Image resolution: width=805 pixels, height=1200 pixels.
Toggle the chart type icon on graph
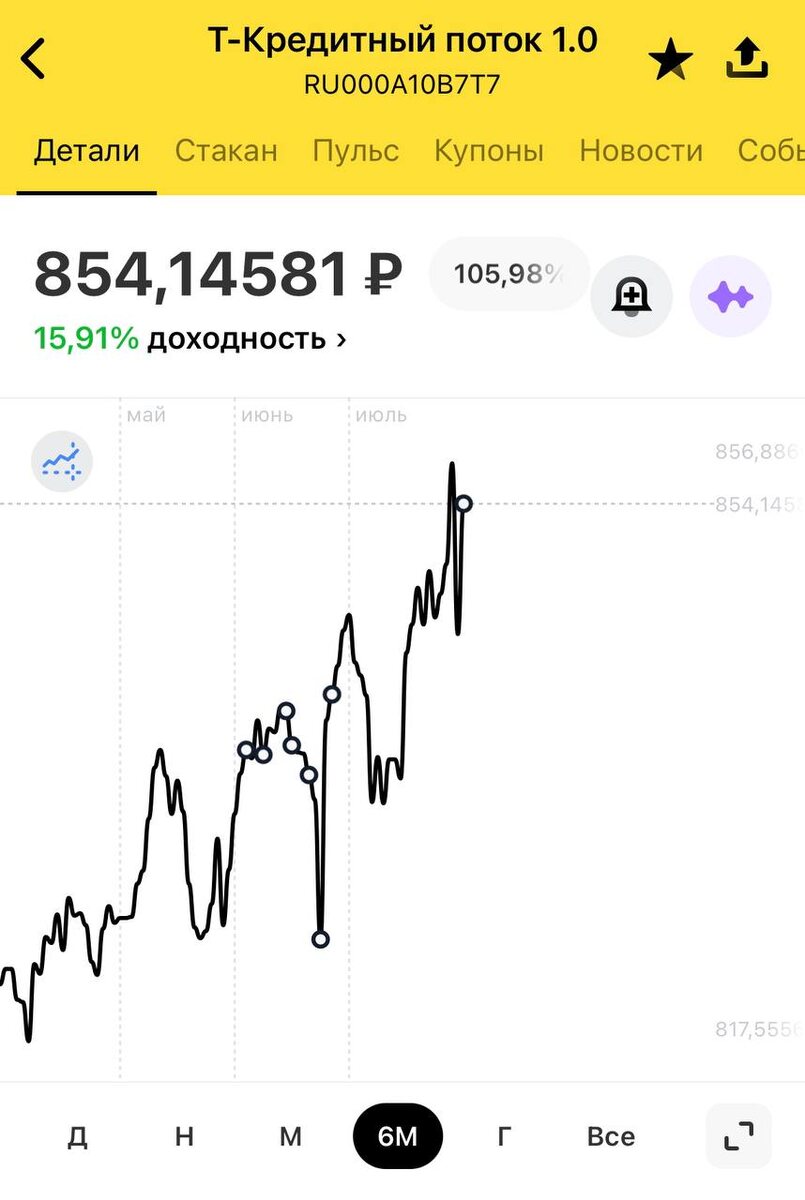62,461
